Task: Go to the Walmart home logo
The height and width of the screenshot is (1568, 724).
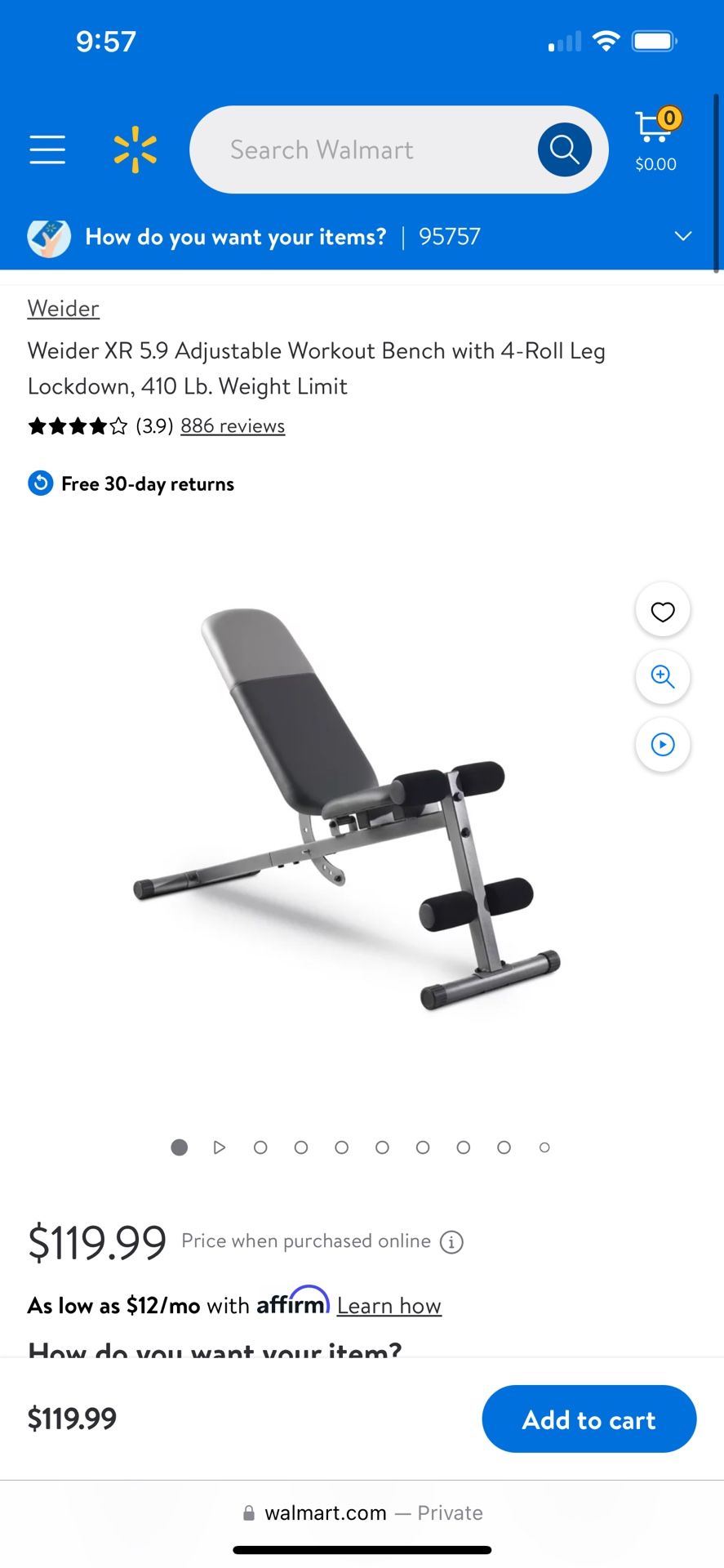Action: (135, 149)
